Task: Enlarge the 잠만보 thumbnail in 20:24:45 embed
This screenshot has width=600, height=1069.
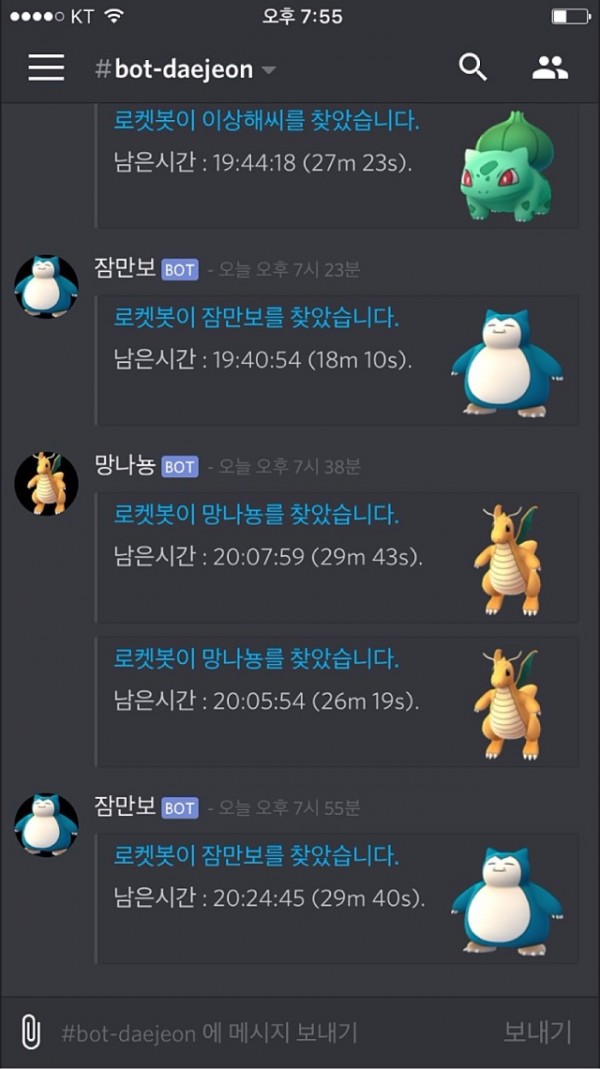Action: point(507,900)
